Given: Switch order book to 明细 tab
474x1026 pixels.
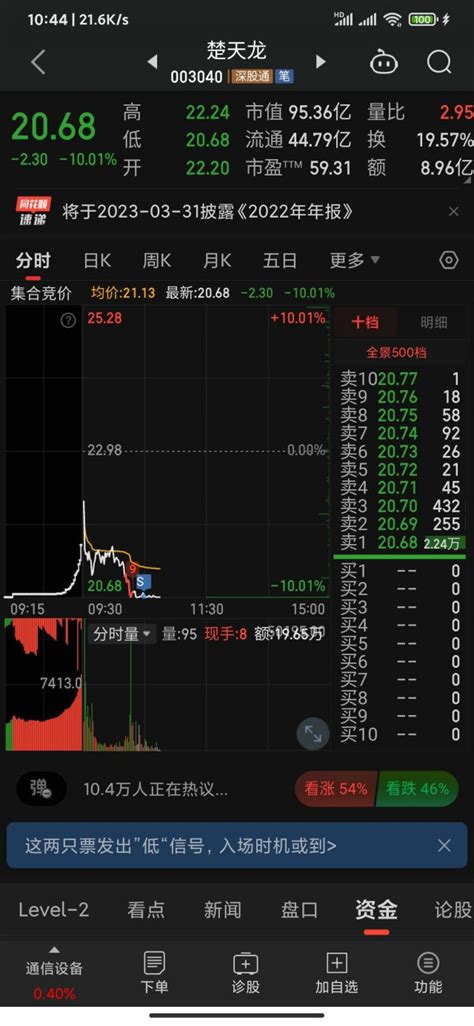Looking at the screenshot, I should [x=433, y=322].
